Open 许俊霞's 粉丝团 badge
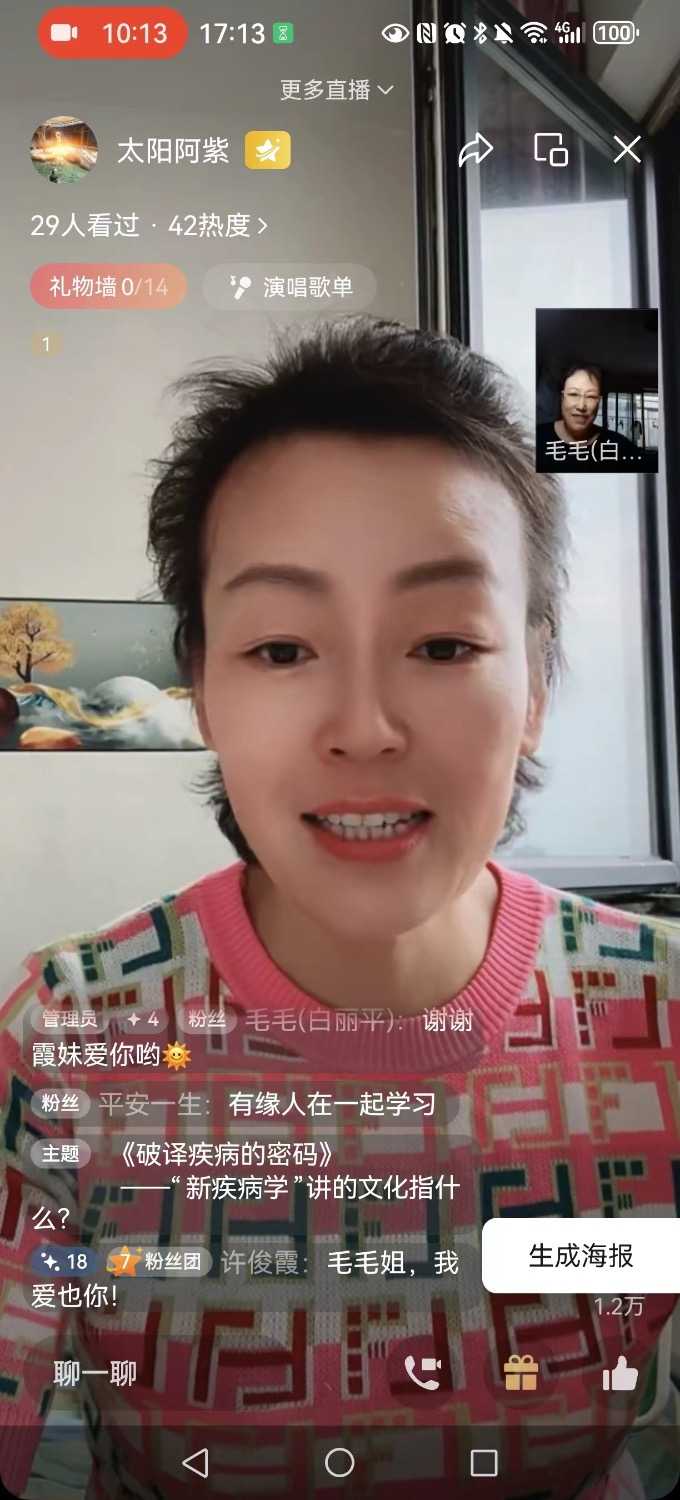680x1500 pixels. tap(160, 1262)
